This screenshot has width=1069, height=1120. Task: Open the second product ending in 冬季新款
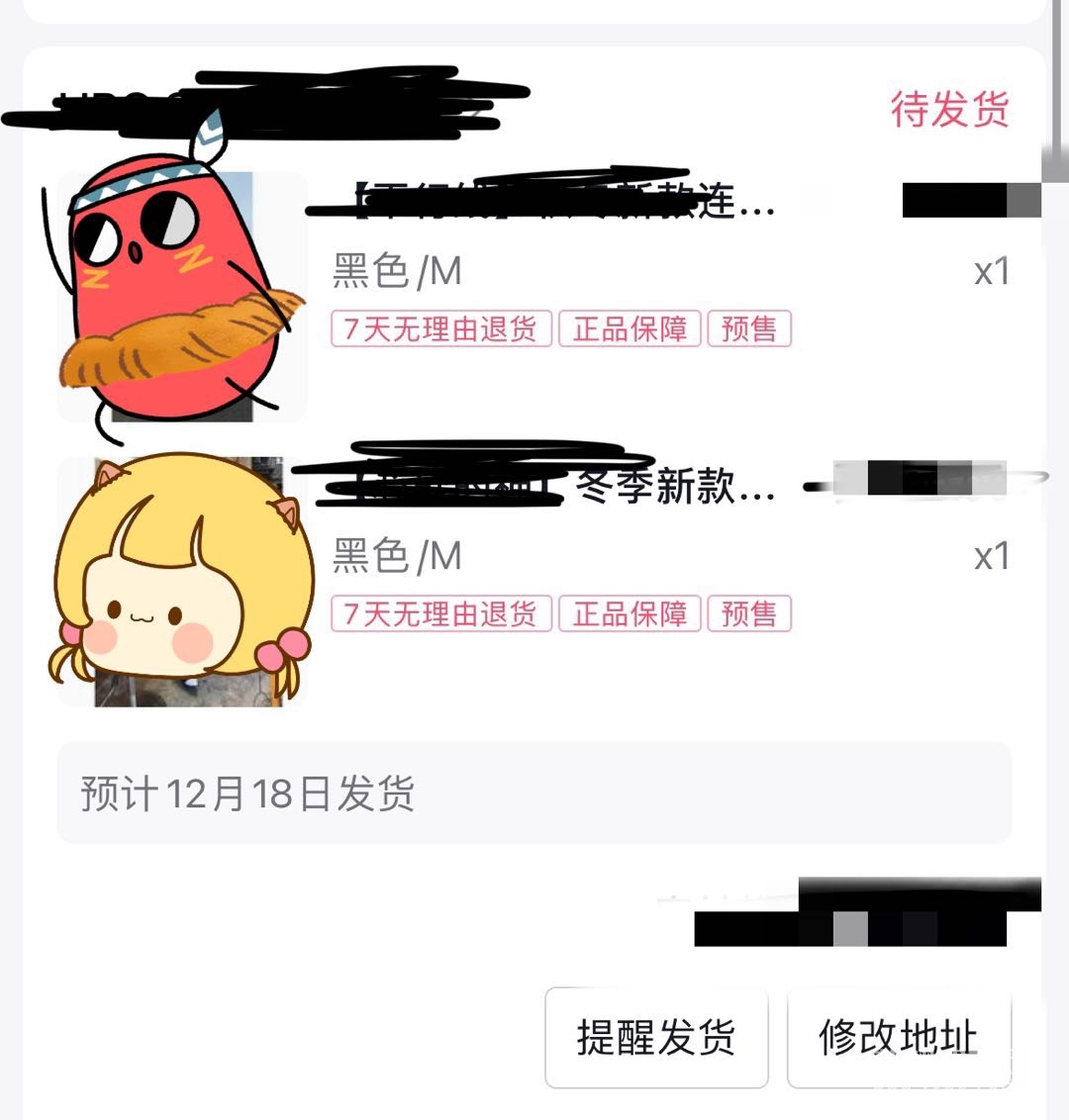pos(564,487)
